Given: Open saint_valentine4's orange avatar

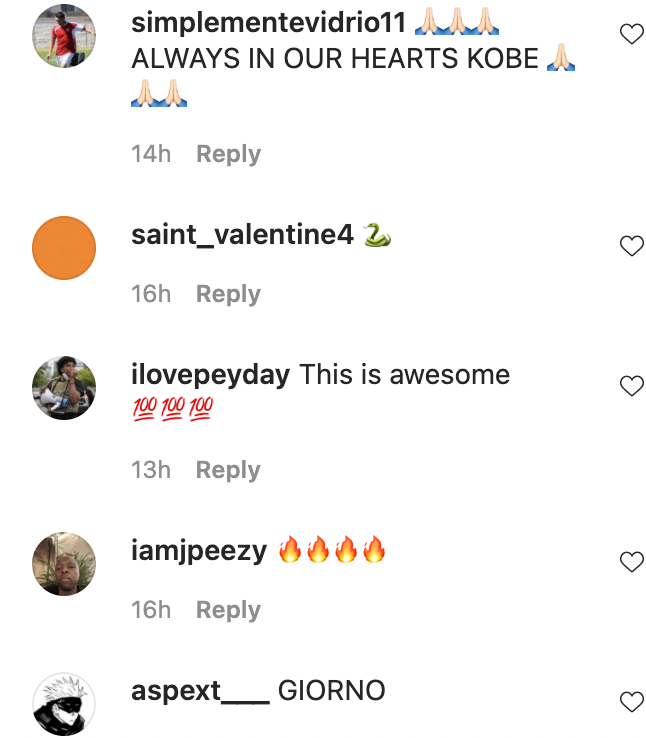Looking at the screenshot, I should click(x=64, y=247).
